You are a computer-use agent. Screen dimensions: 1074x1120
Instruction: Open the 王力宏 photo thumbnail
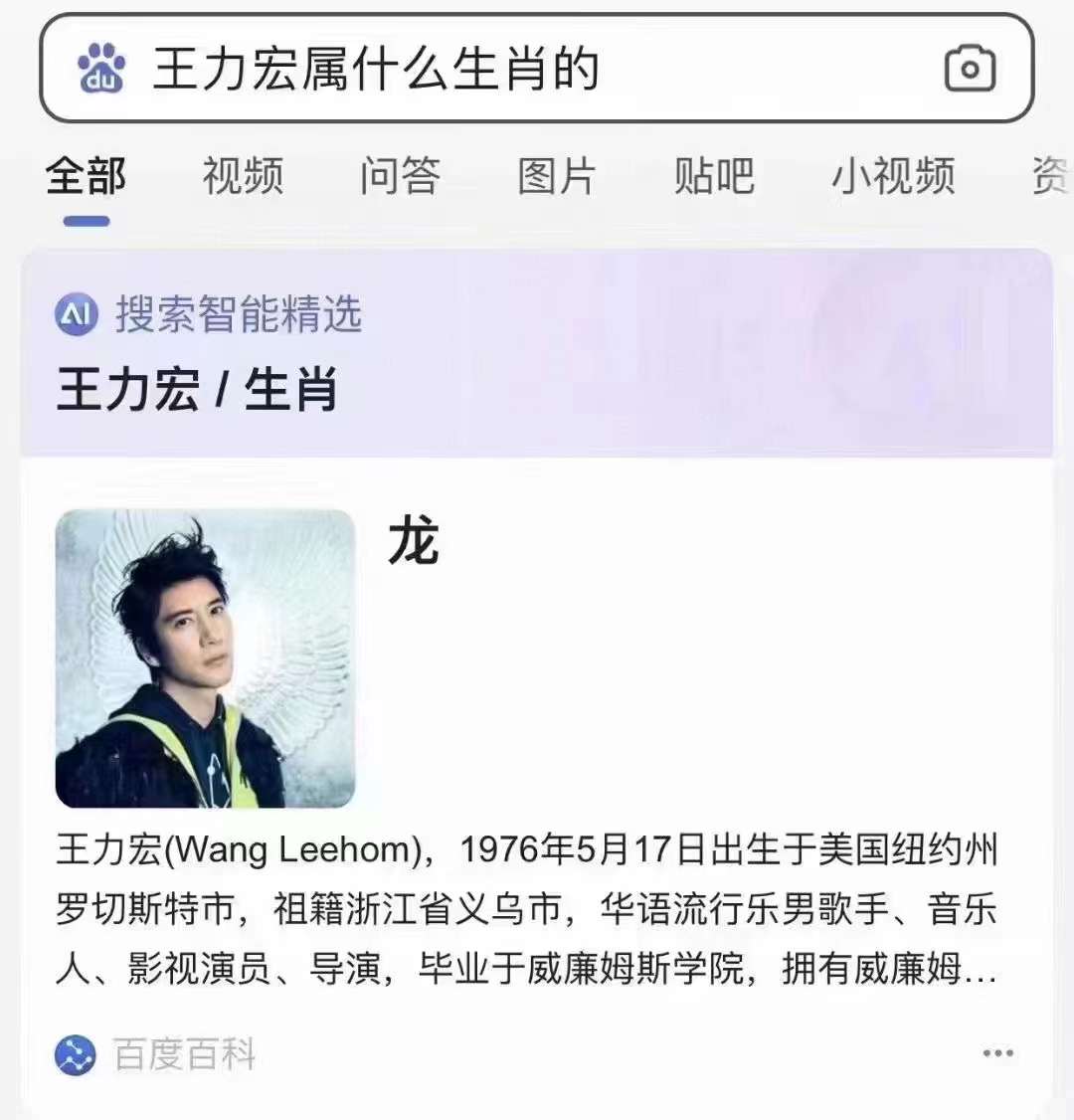[x=205, y=658]
